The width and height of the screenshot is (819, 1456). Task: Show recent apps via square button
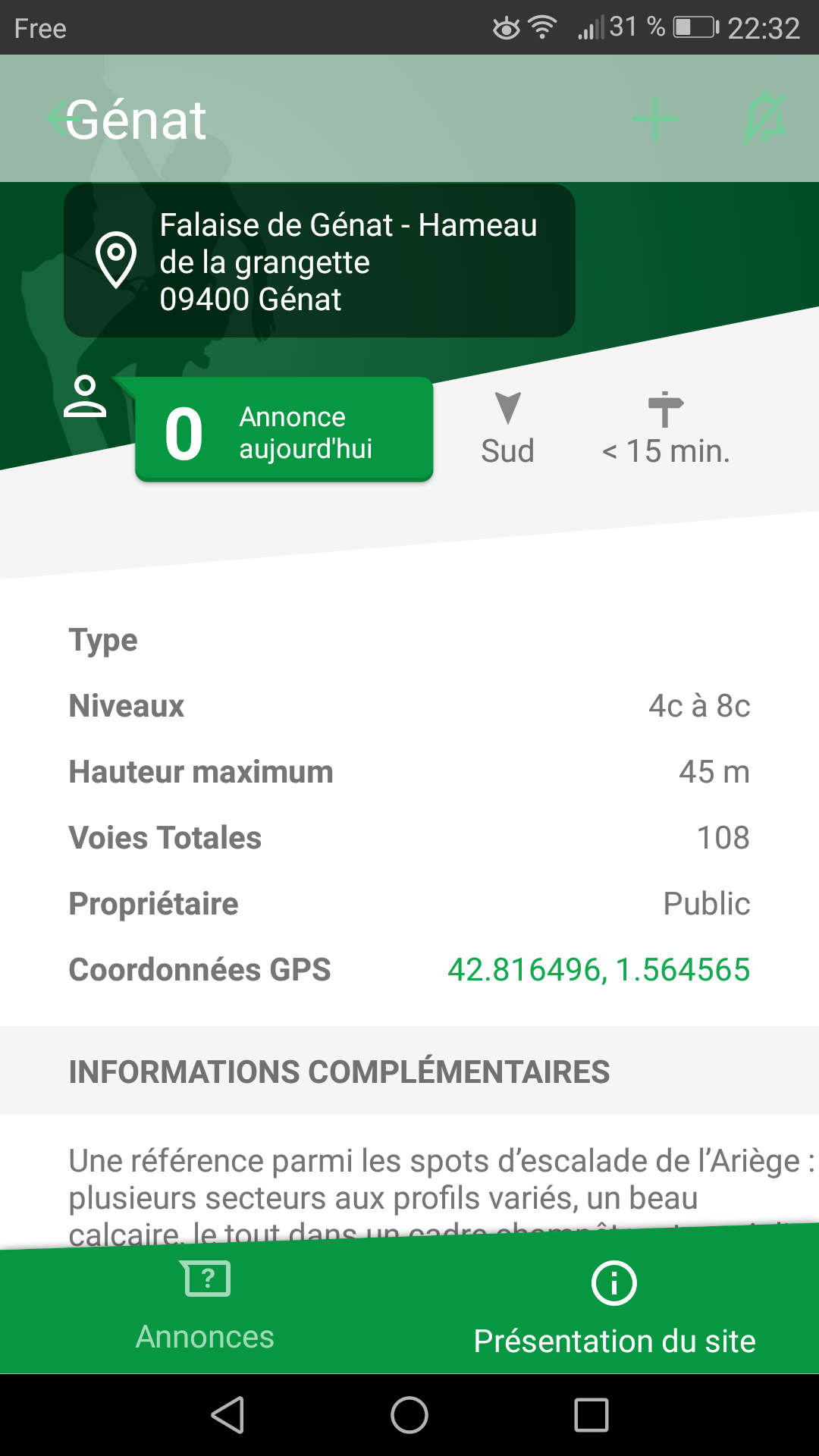click(591, 1415)
